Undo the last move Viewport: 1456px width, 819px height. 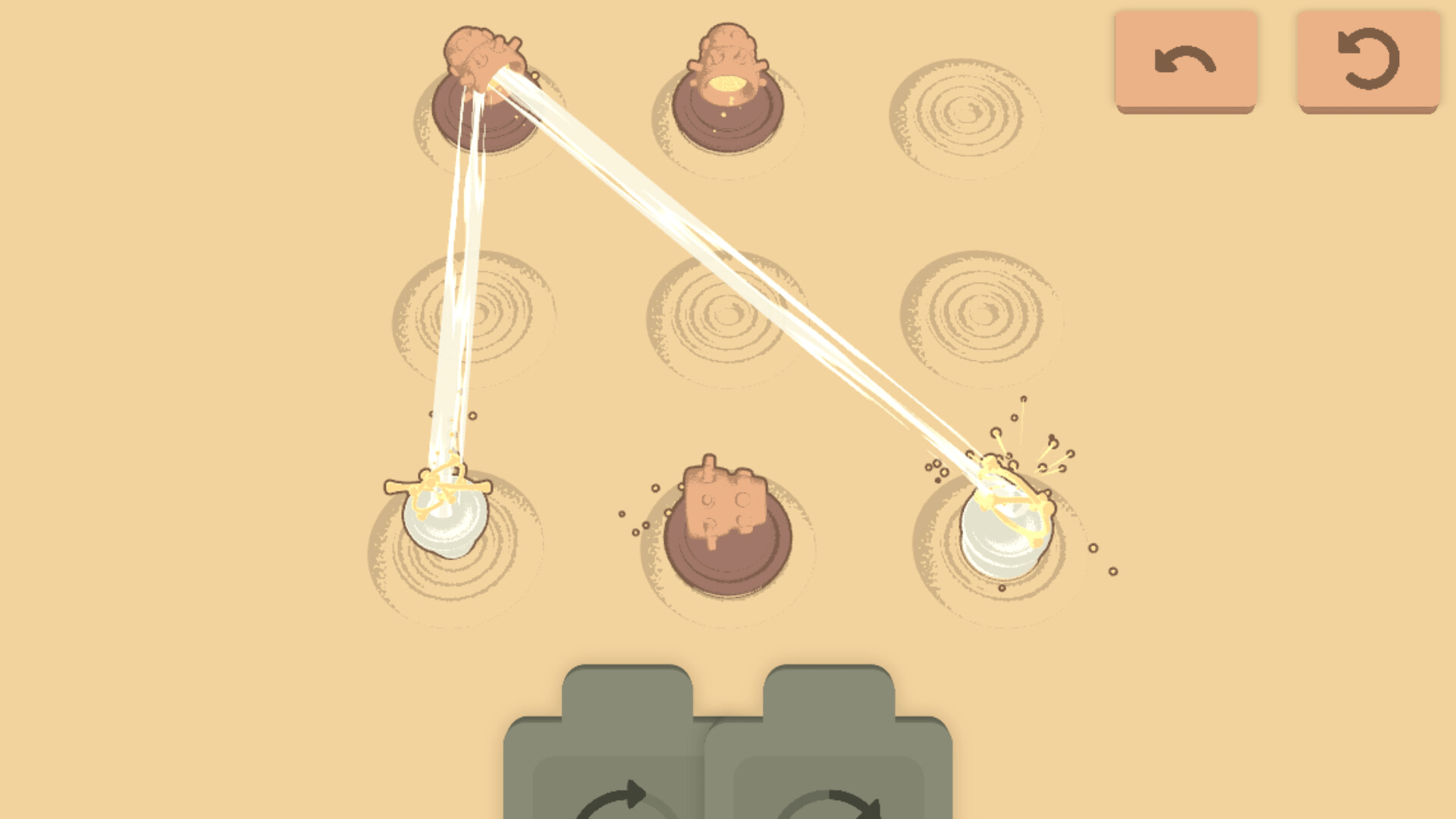pos(1185,61)
